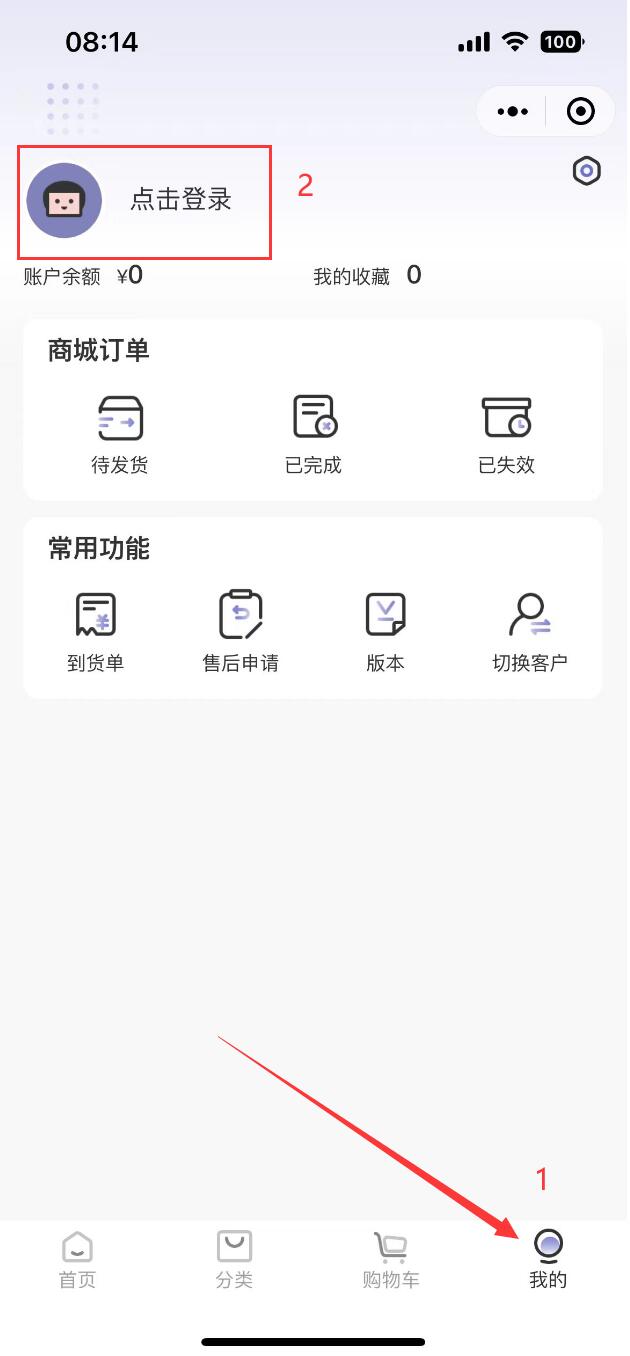The image size is (630, 1356).
Task: Open 售后申请
Action: coord(241,632)
